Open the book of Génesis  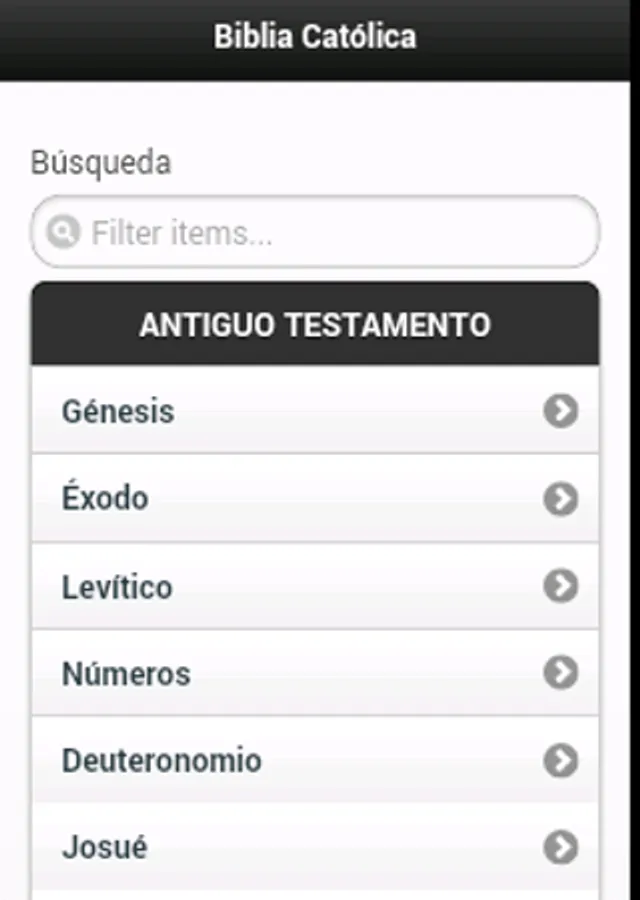click(315, 411)
